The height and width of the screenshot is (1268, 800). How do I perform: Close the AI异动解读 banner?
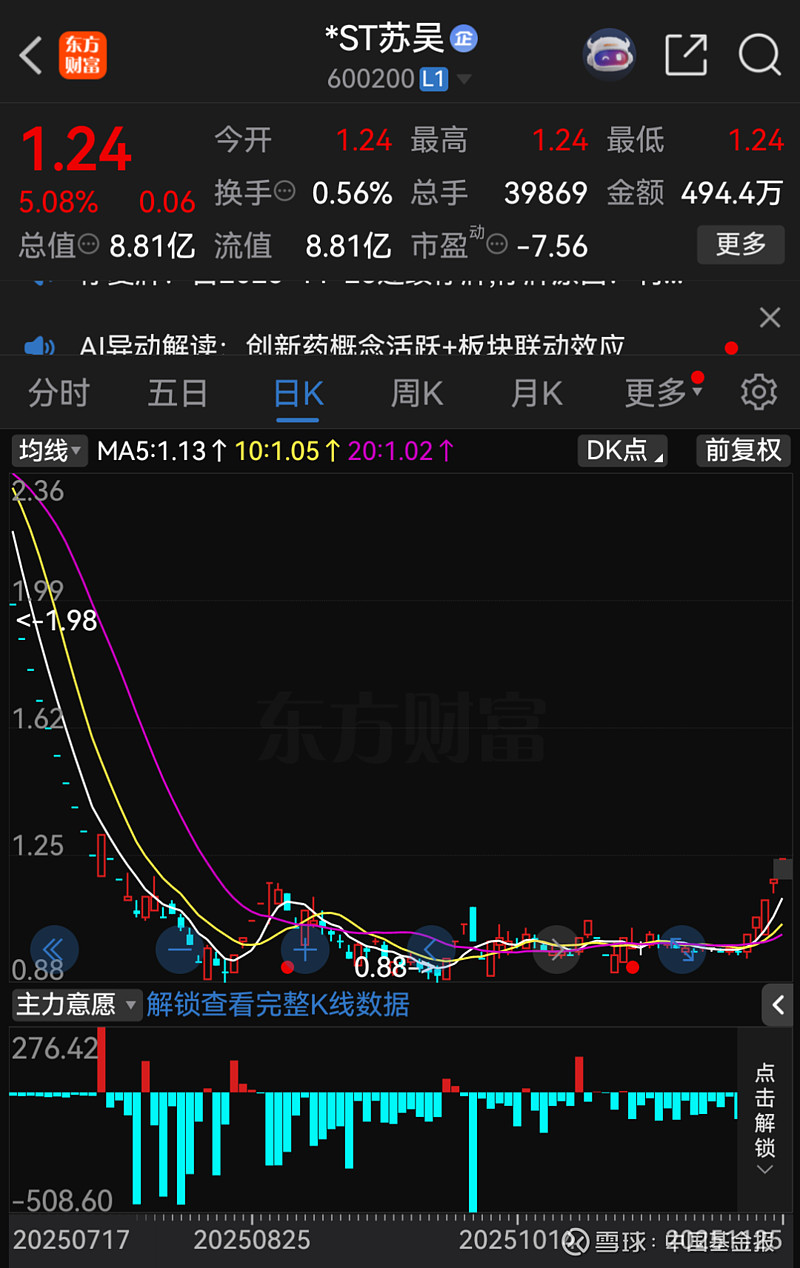tap(770, 317)
